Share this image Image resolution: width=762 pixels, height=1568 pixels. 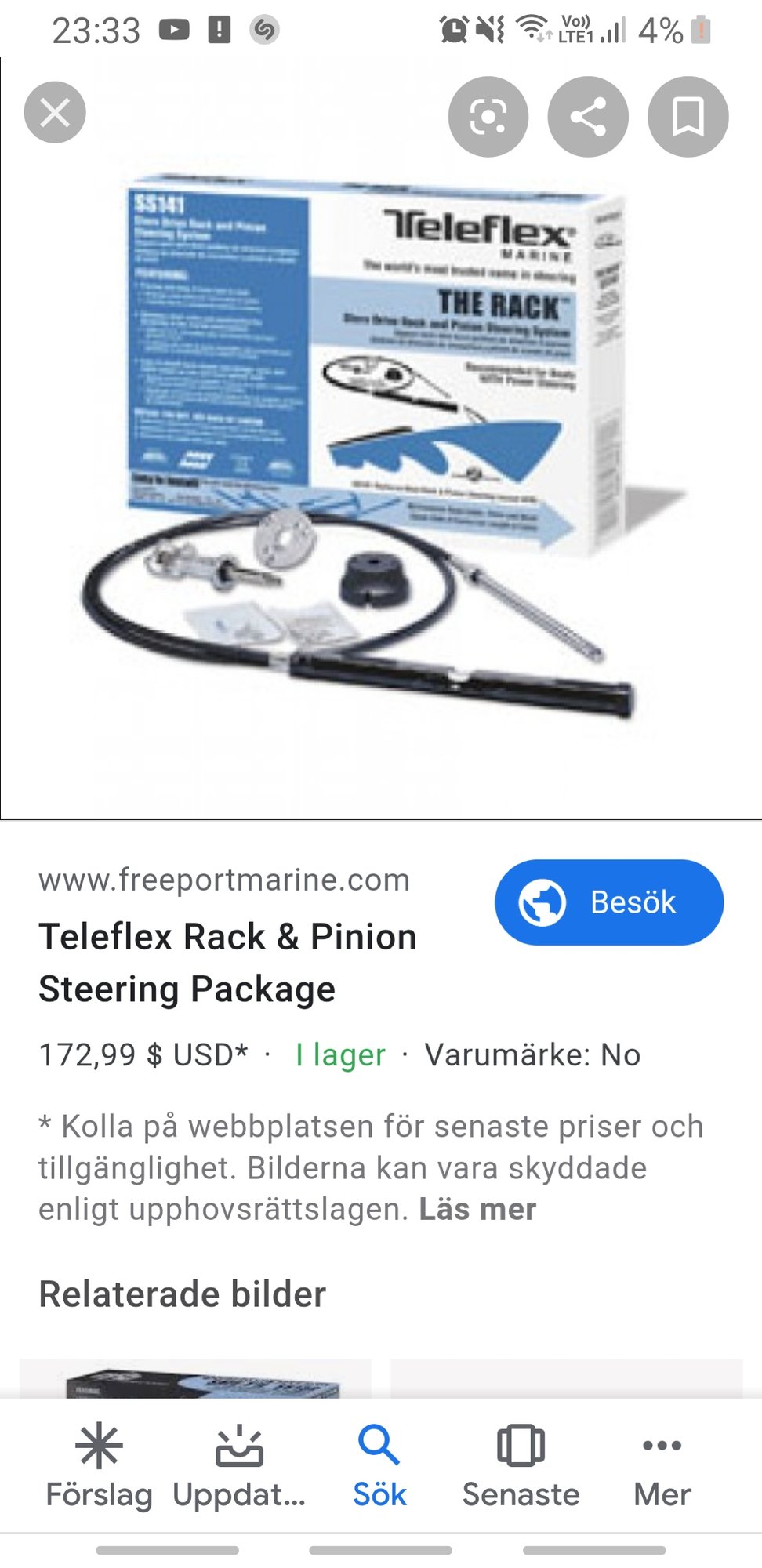click(x=588, y=117)
